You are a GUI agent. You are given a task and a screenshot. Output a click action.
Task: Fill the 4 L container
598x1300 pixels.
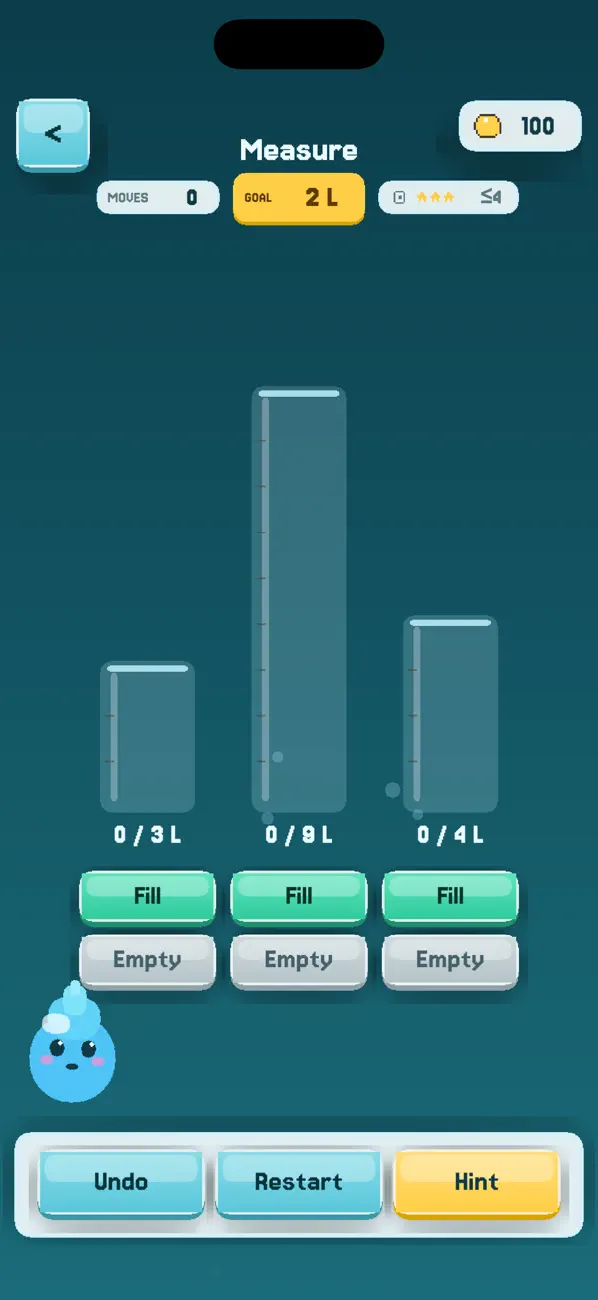coord(450,896)
